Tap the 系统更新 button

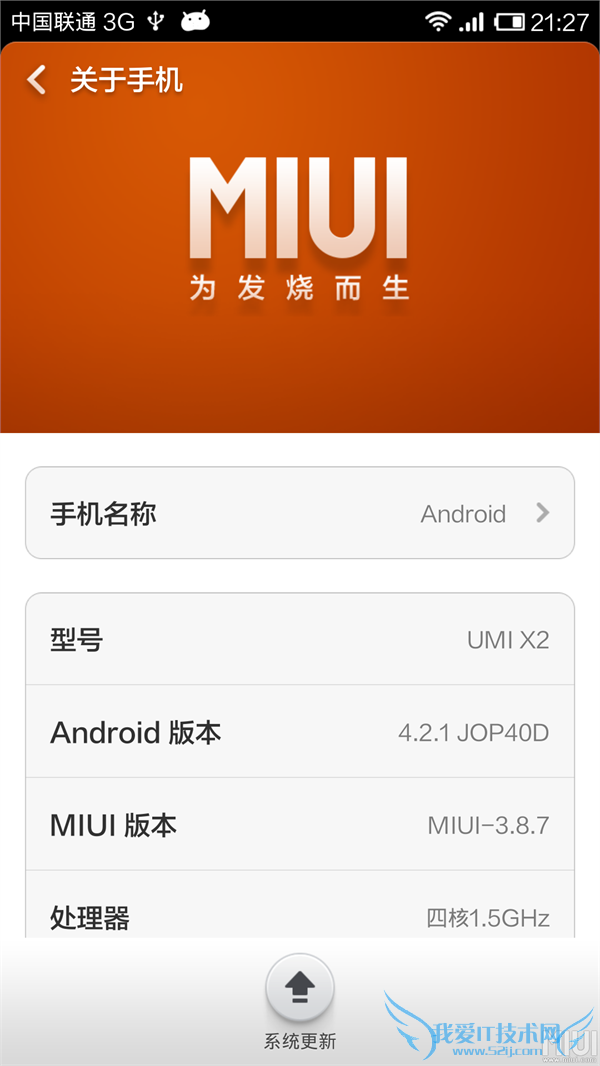[x=300, y=988]
